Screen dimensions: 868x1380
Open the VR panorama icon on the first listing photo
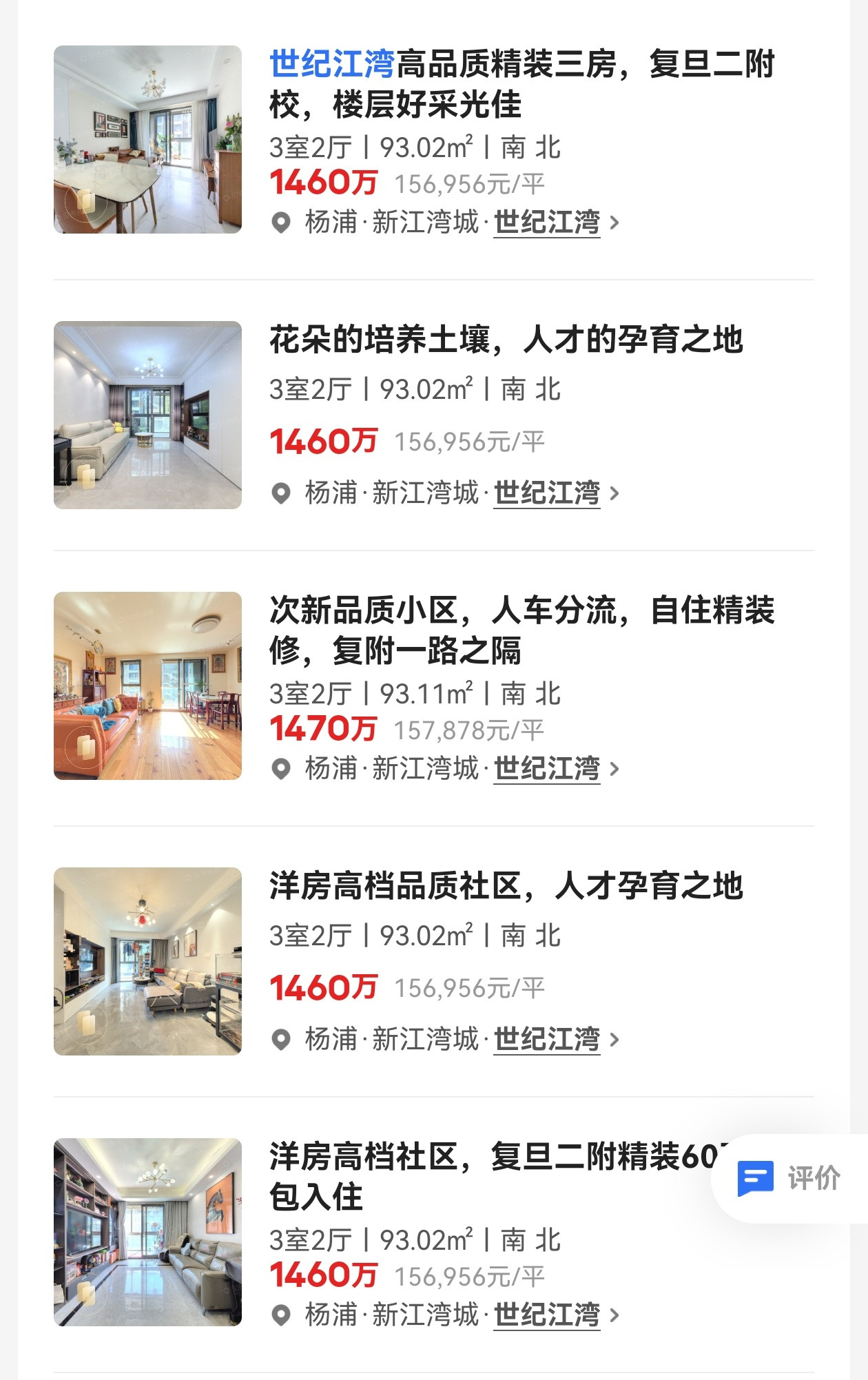85,200
